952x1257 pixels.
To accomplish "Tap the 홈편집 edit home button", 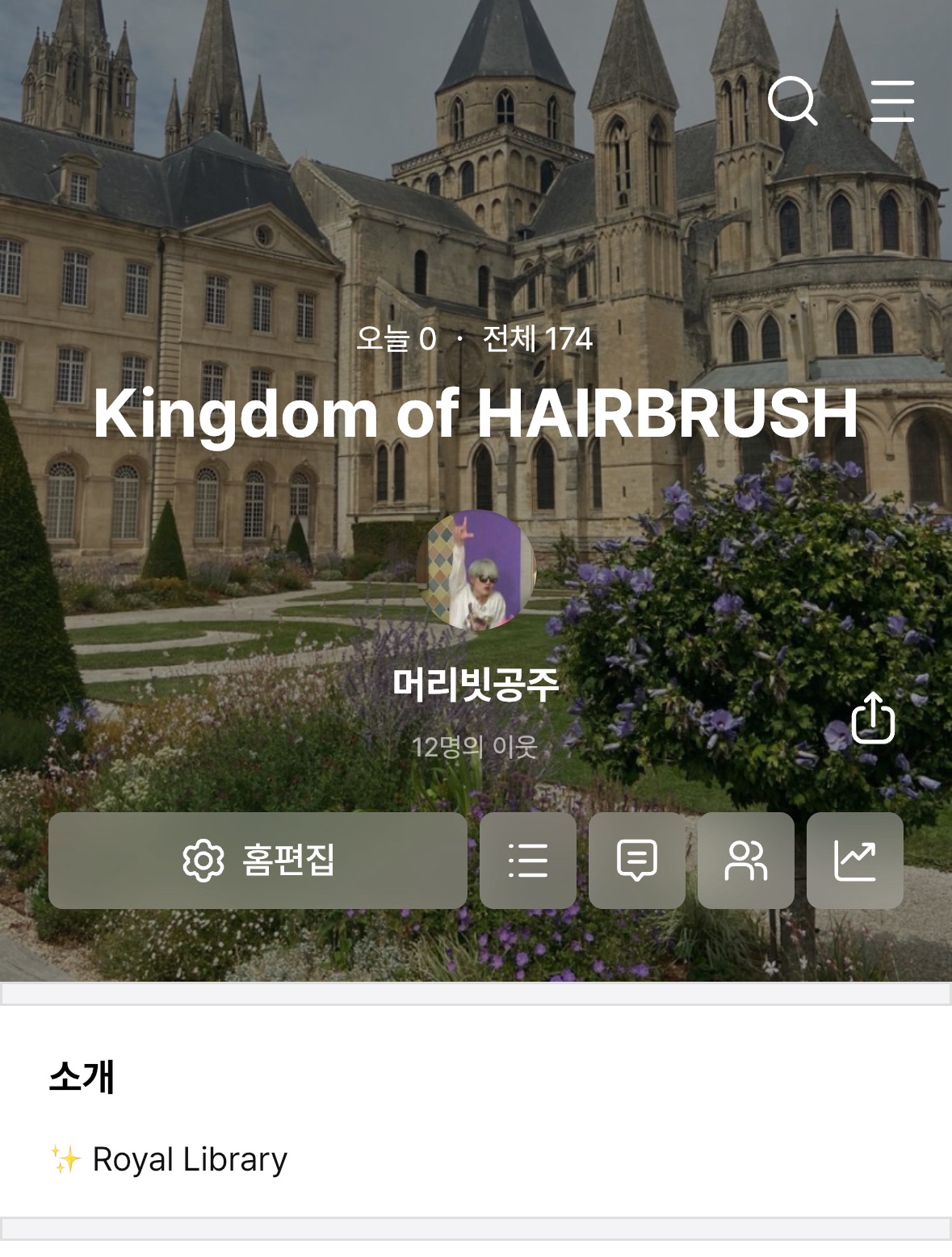I will [x=258, y=860].
